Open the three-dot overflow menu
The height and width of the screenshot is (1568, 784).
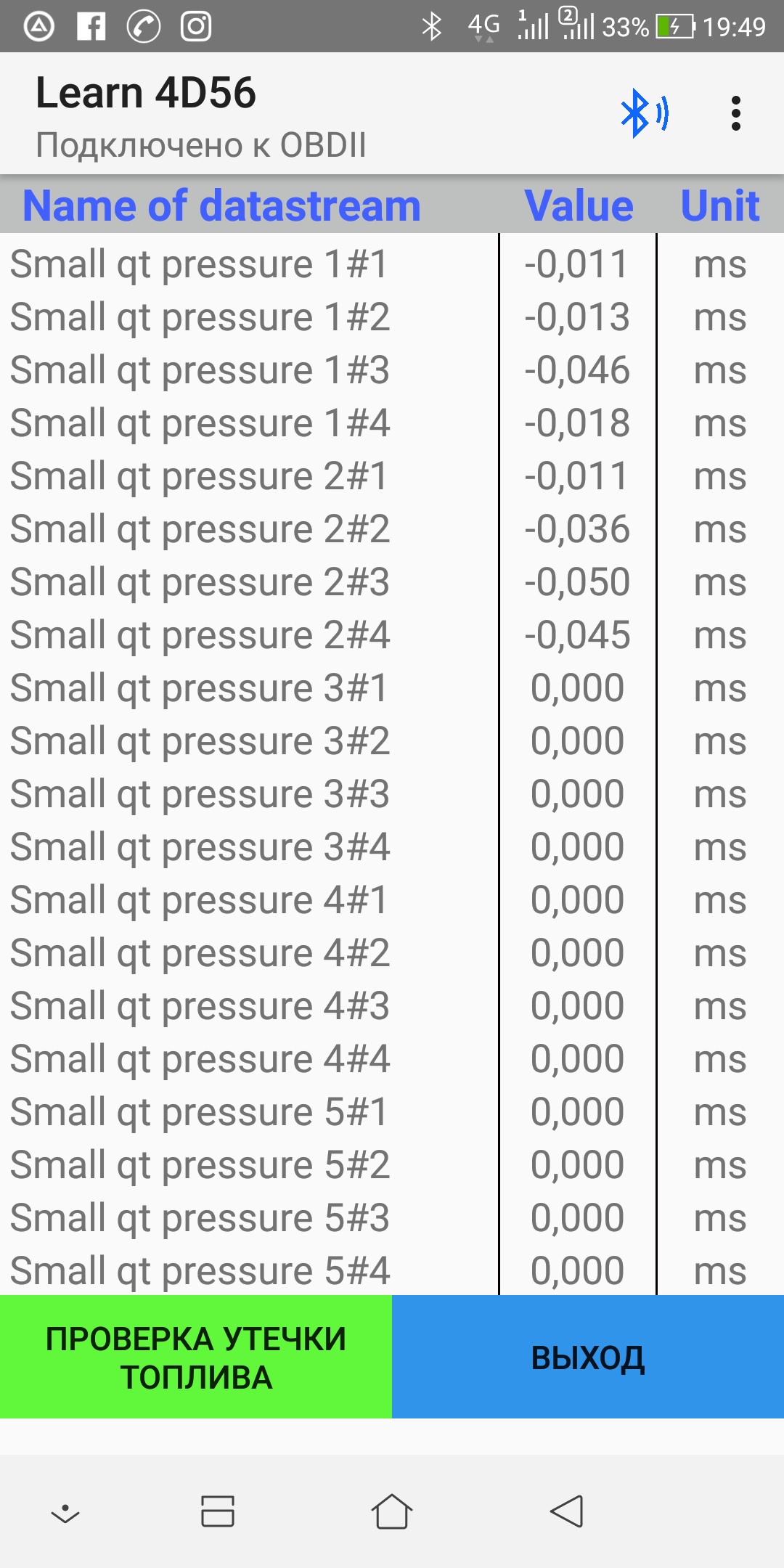coord(736,114)
